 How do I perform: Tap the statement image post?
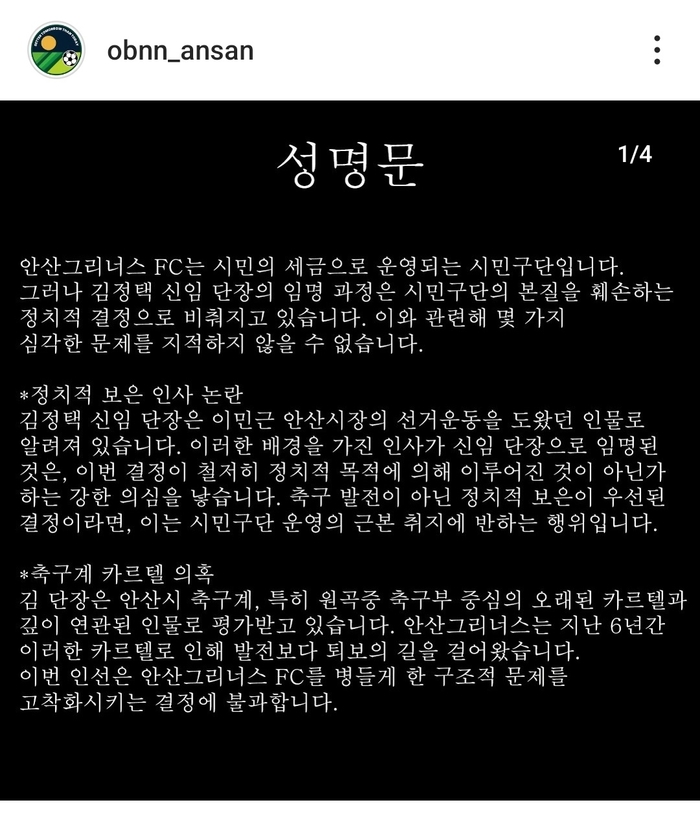coord(350,450)
